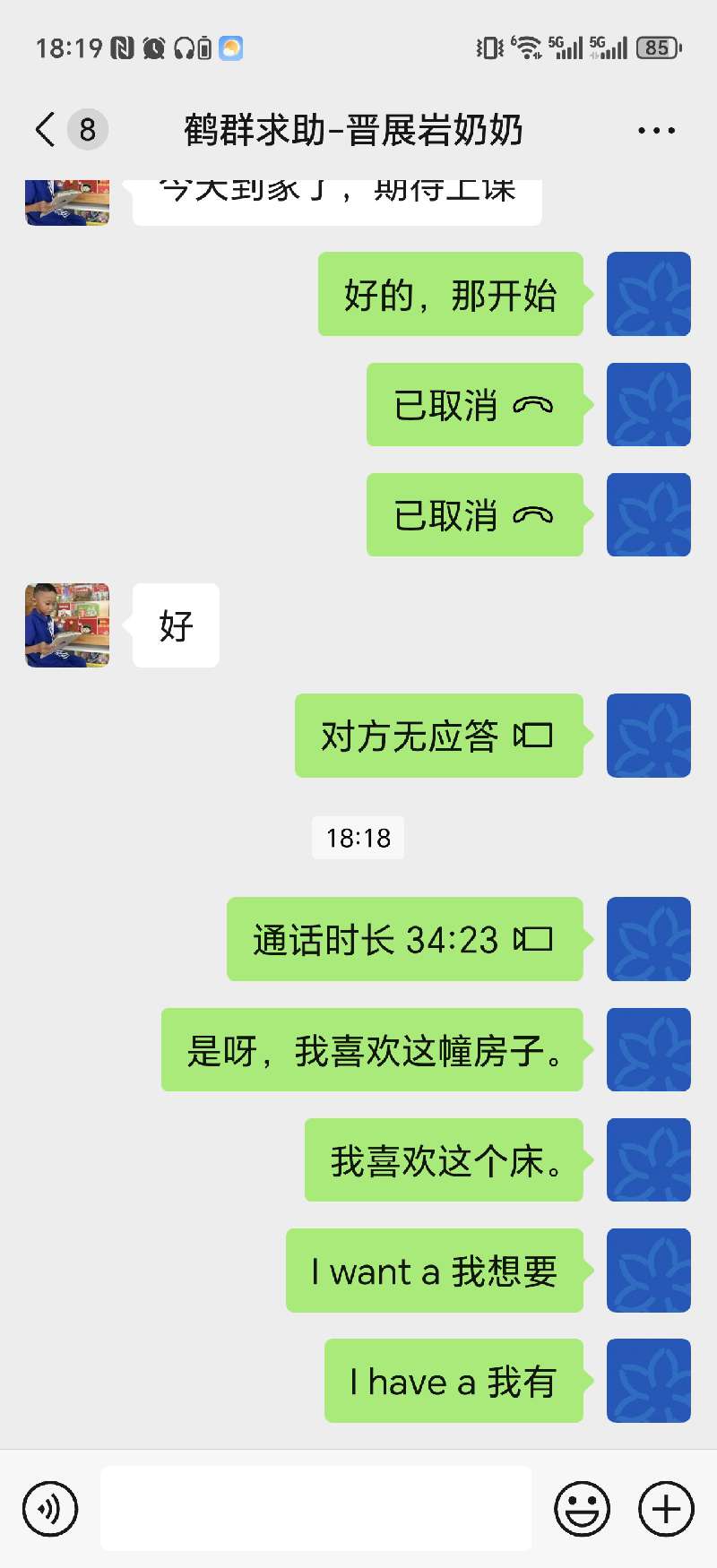Call back via the 对方无应答 video call record

pyautogui.click(x=439, y=737)
